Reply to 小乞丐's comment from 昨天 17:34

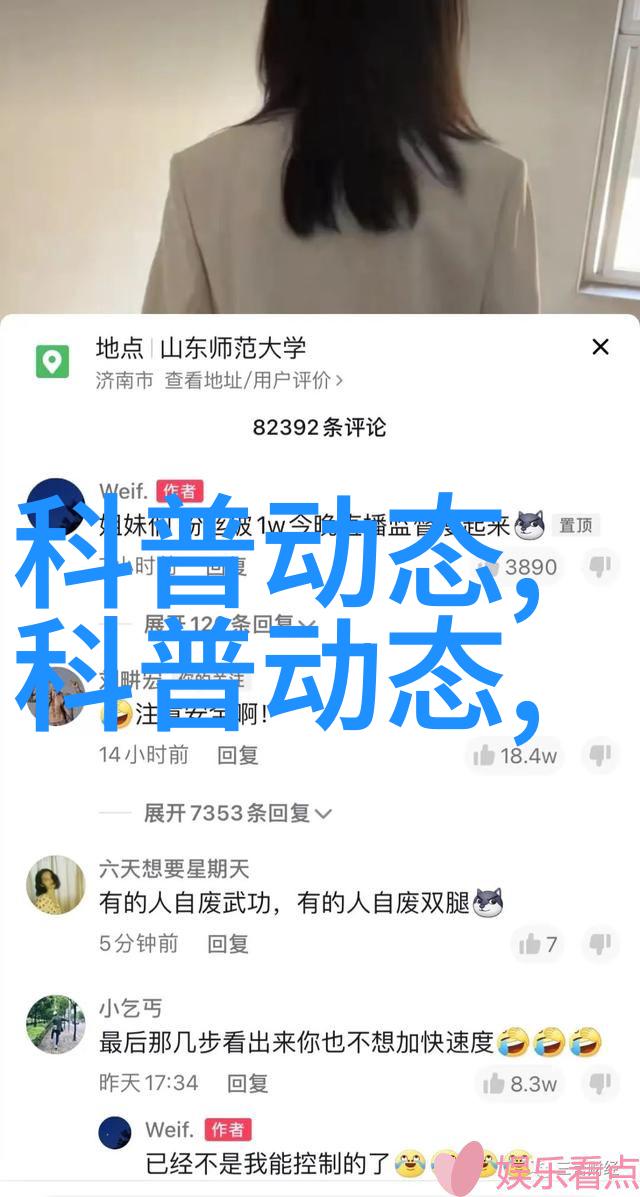(x=247, y=1083)
